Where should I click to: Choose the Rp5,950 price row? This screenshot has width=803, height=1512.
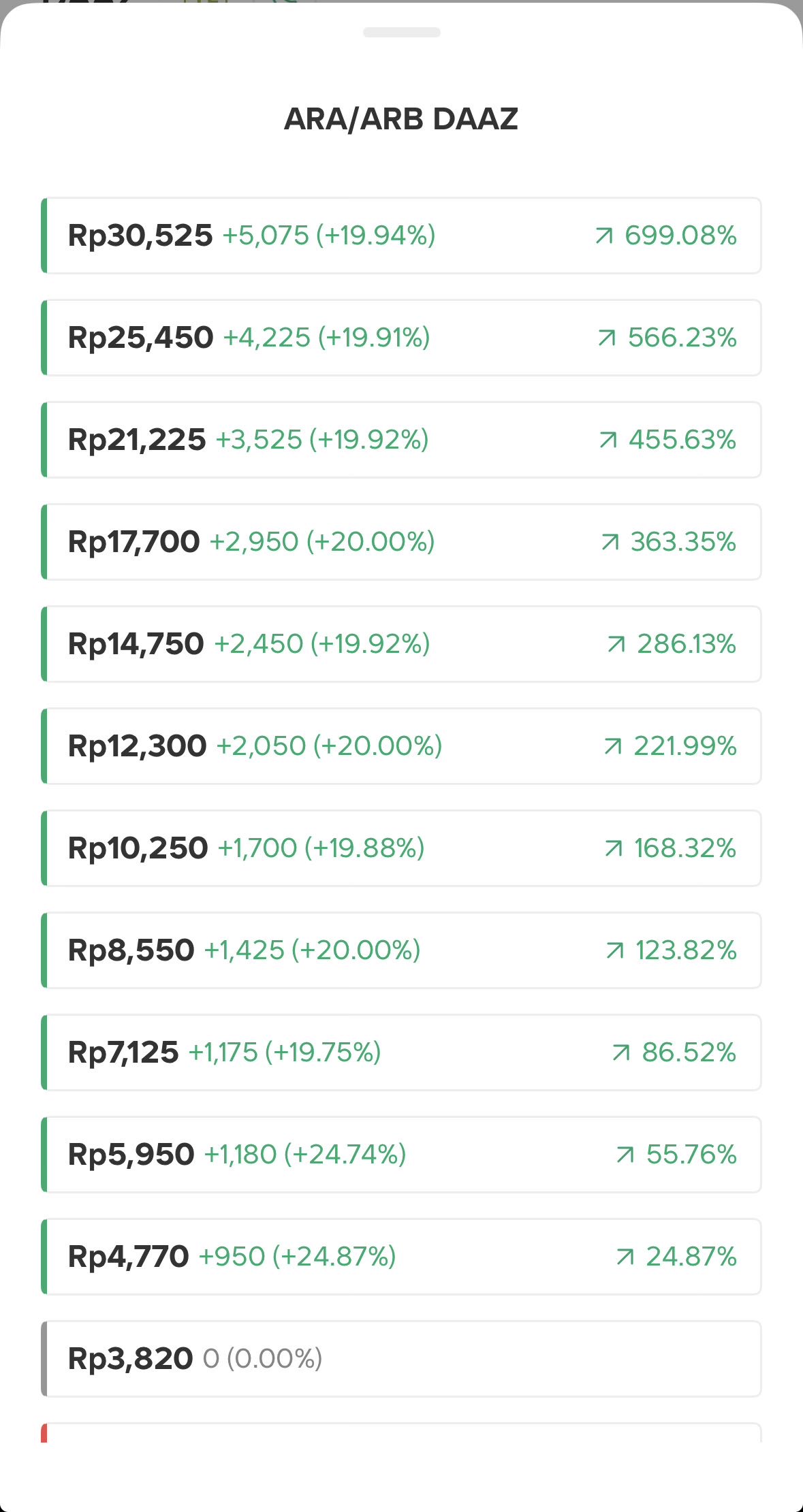pyautogui.click(x=401, y=1155)
